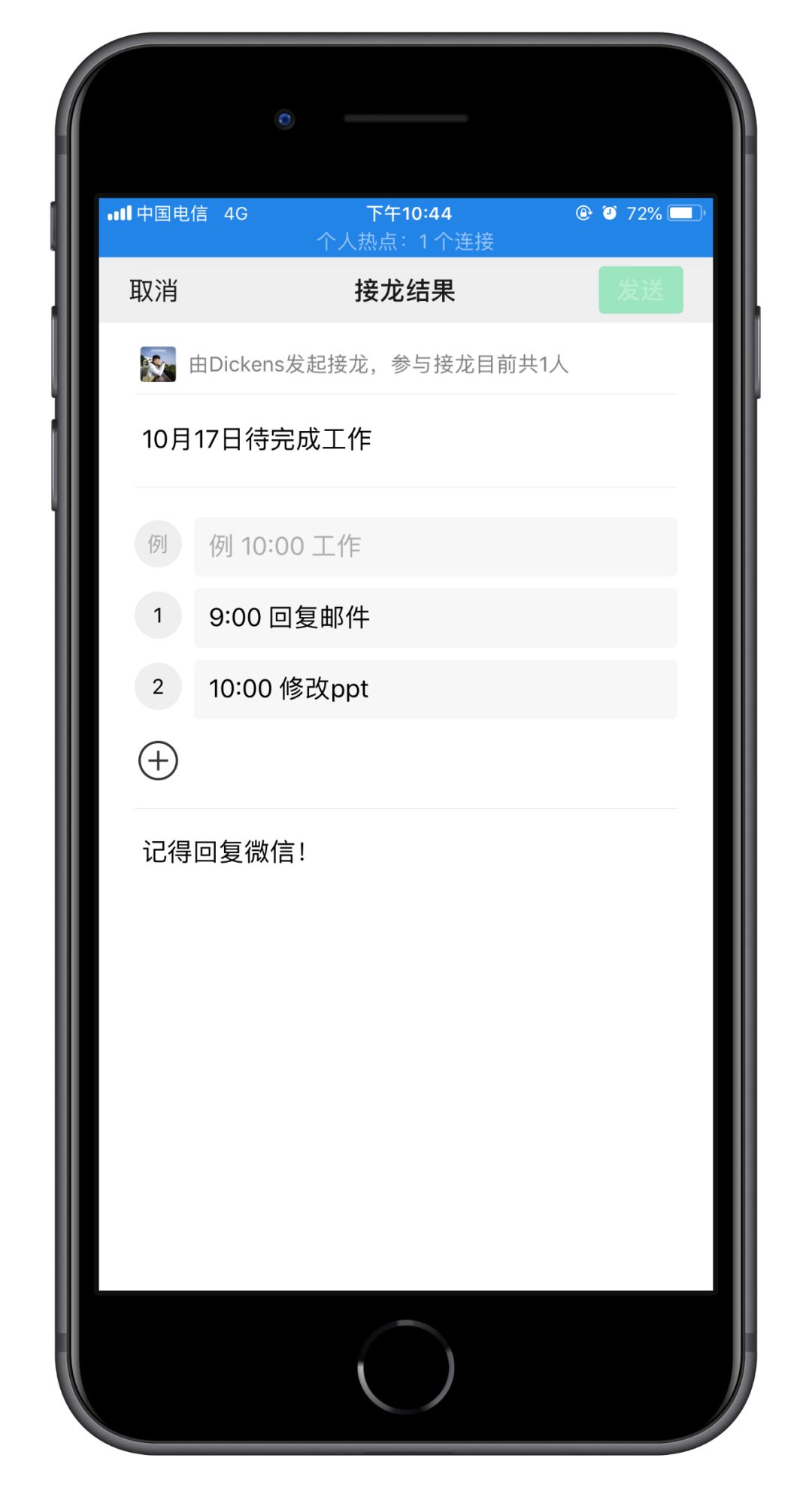812x1488 pixels.
Task: Edit the title 10月17日待完成工作
Action: click(257, 439)
